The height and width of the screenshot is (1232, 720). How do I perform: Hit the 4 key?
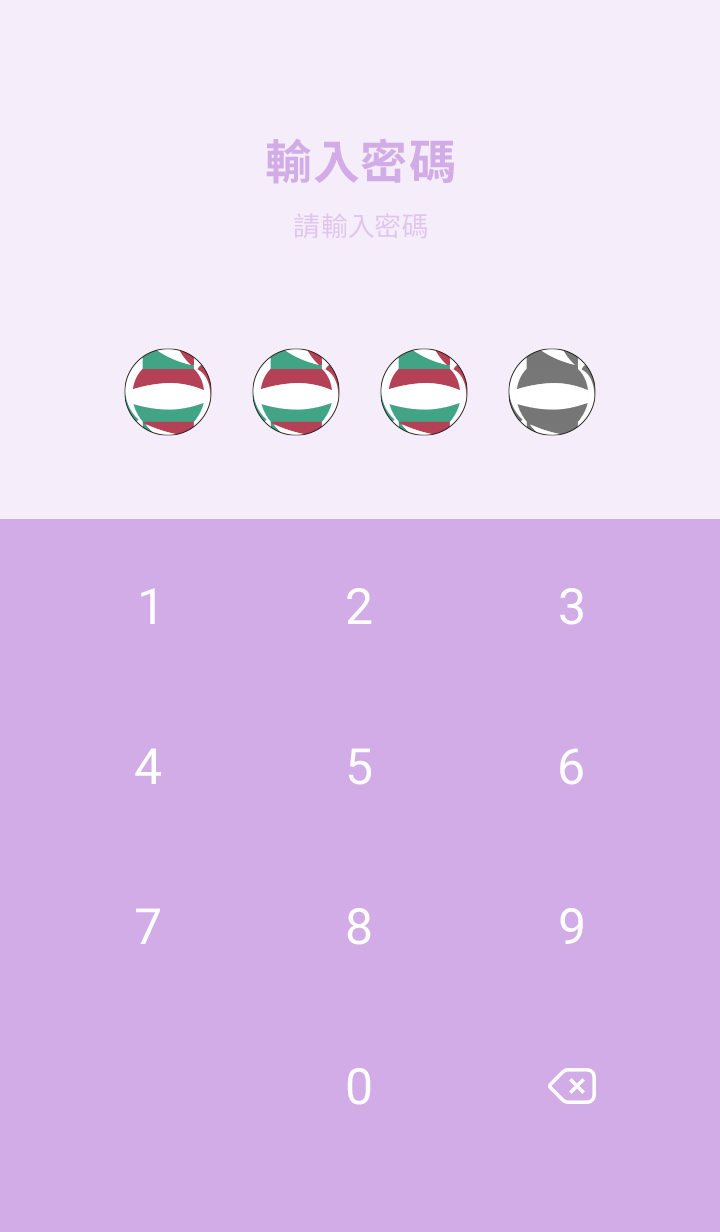tap(149, 767)
